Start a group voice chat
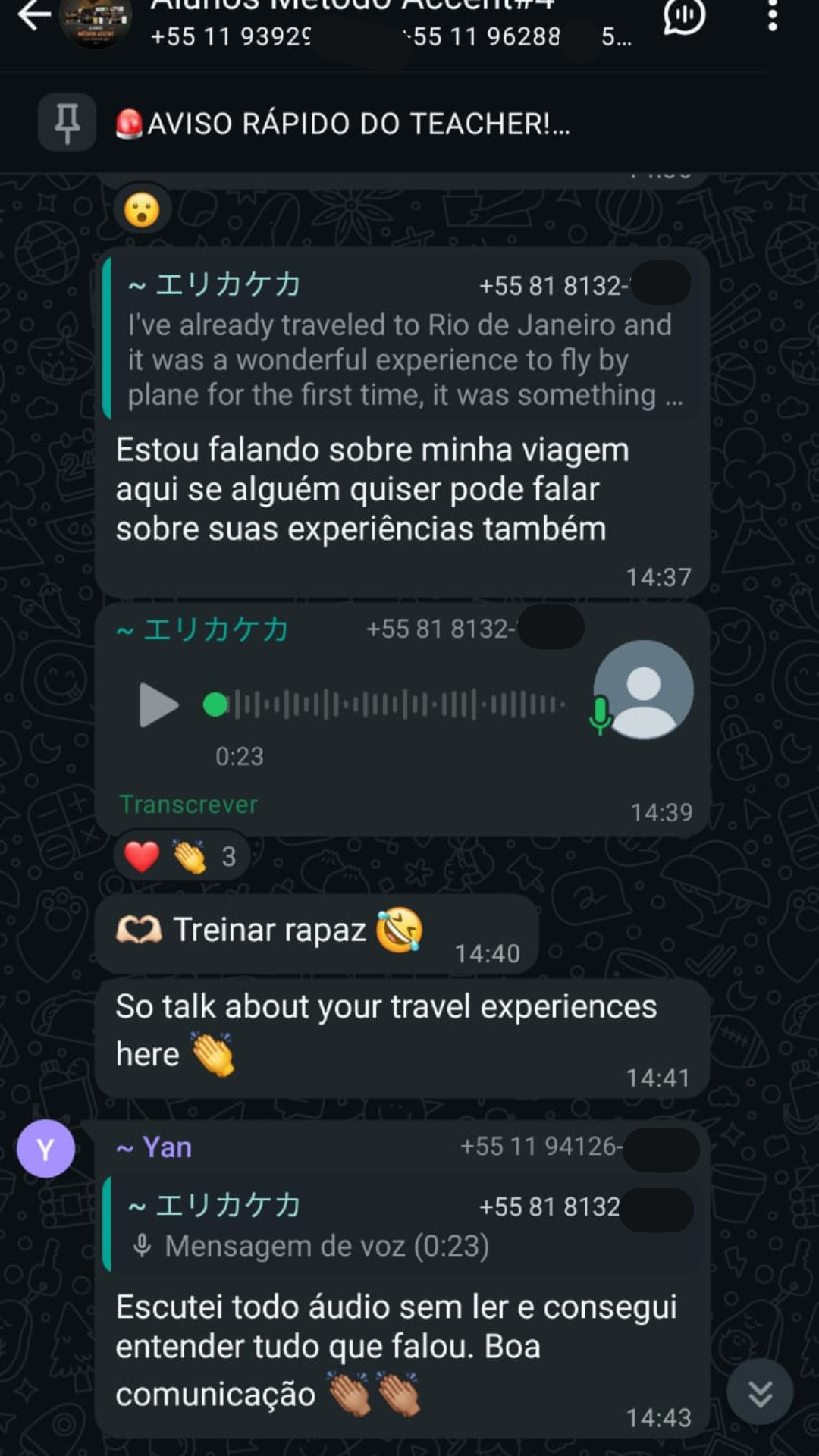Screen dimensions: 819x1456 coord(684,15)
